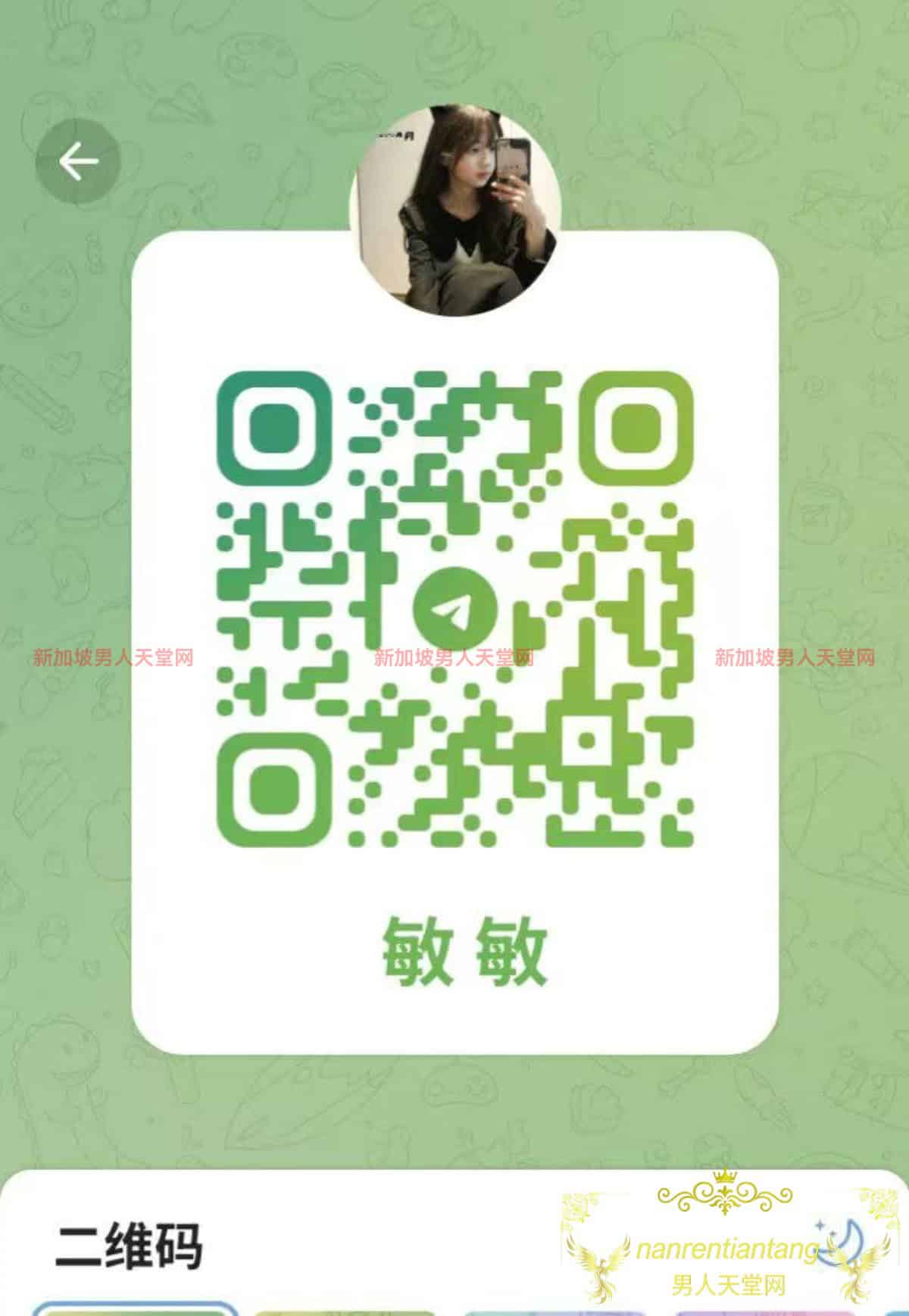Viewport: 909px width, 1316px height.
Task: Go back using the arrow button
Action: point(78,161)
